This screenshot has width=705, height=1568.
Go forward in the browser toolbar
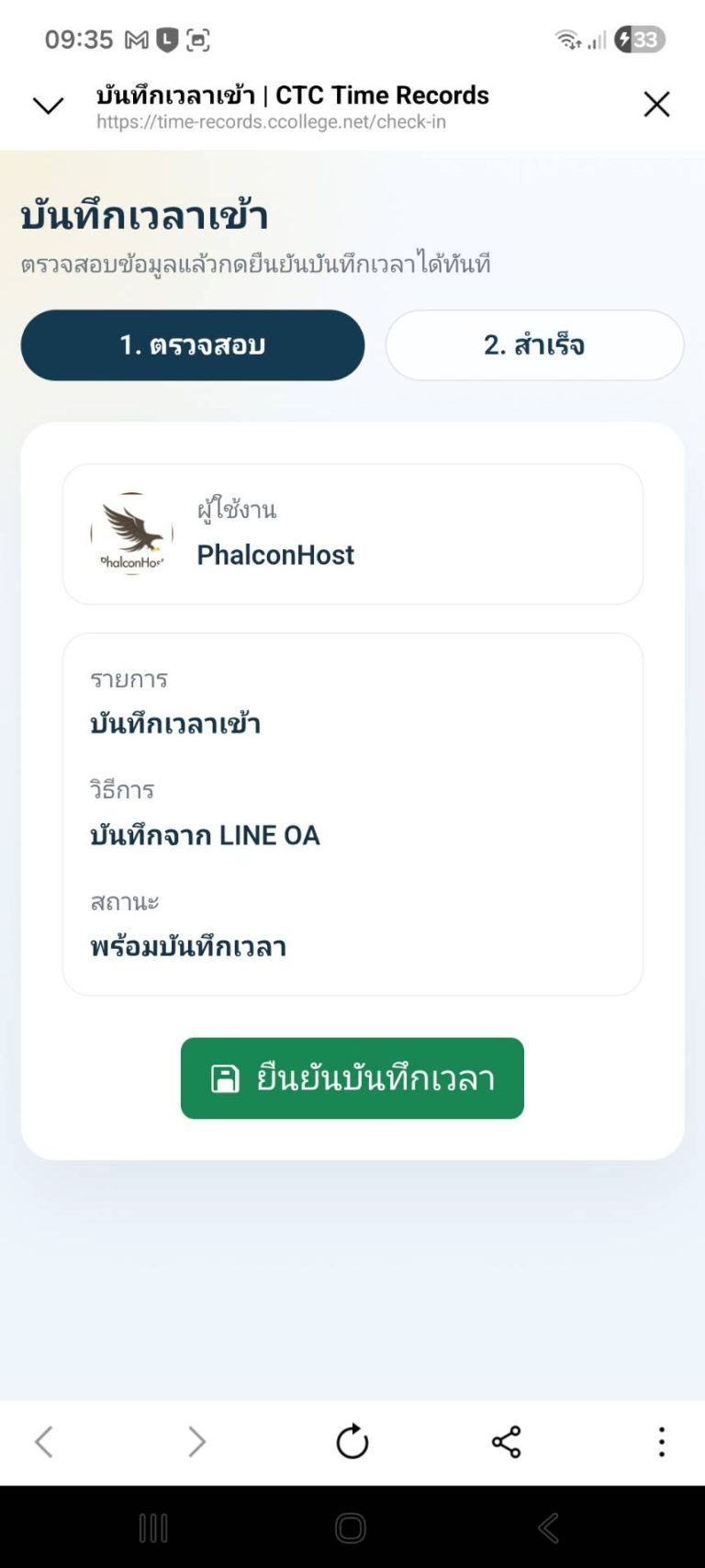coord(196,1441)
